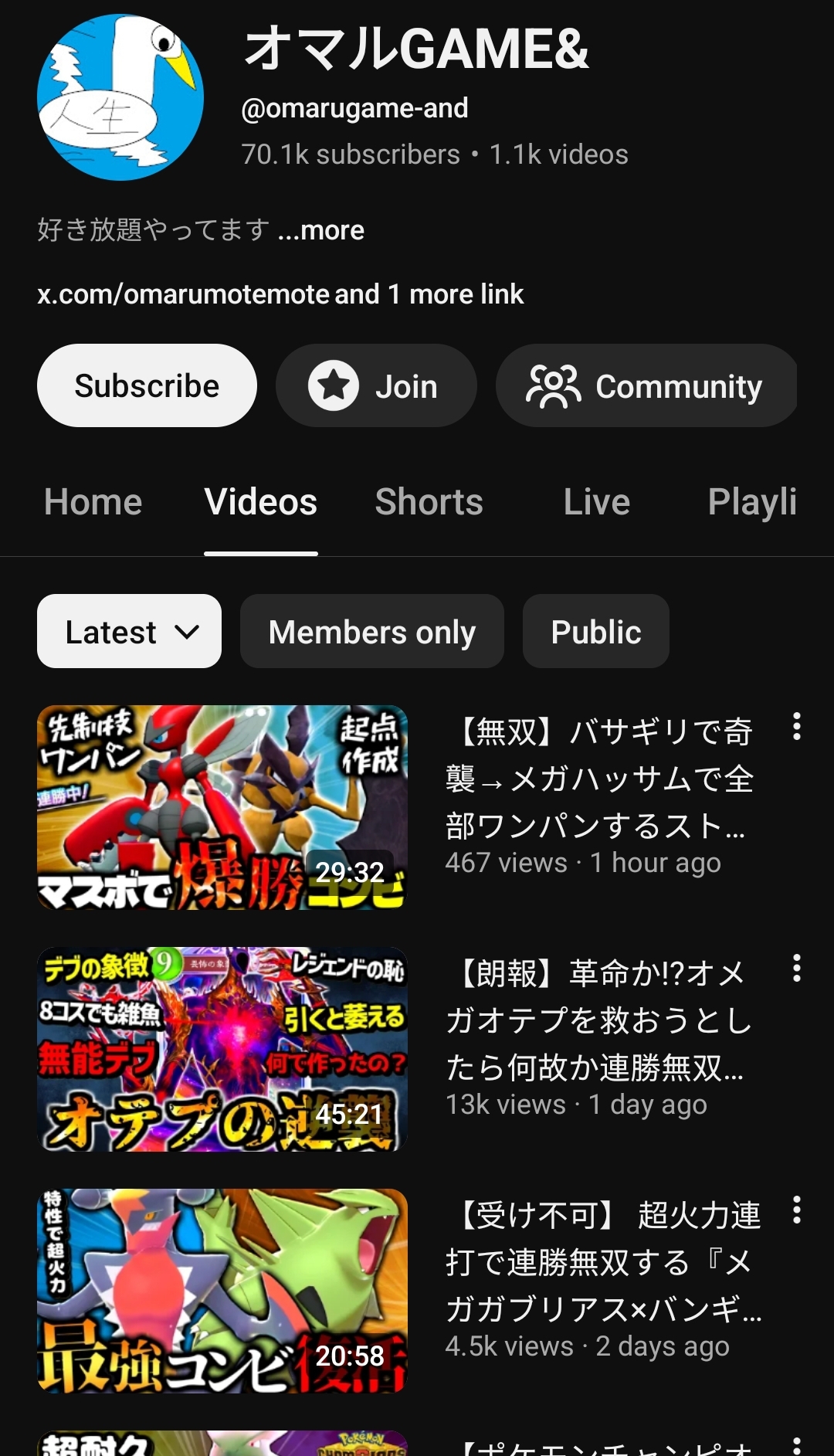Image resolution: width=834 pixels, height=1456 pixels.
Task: Open more options for the 【朗報】 video
Action: pos(796,969)
